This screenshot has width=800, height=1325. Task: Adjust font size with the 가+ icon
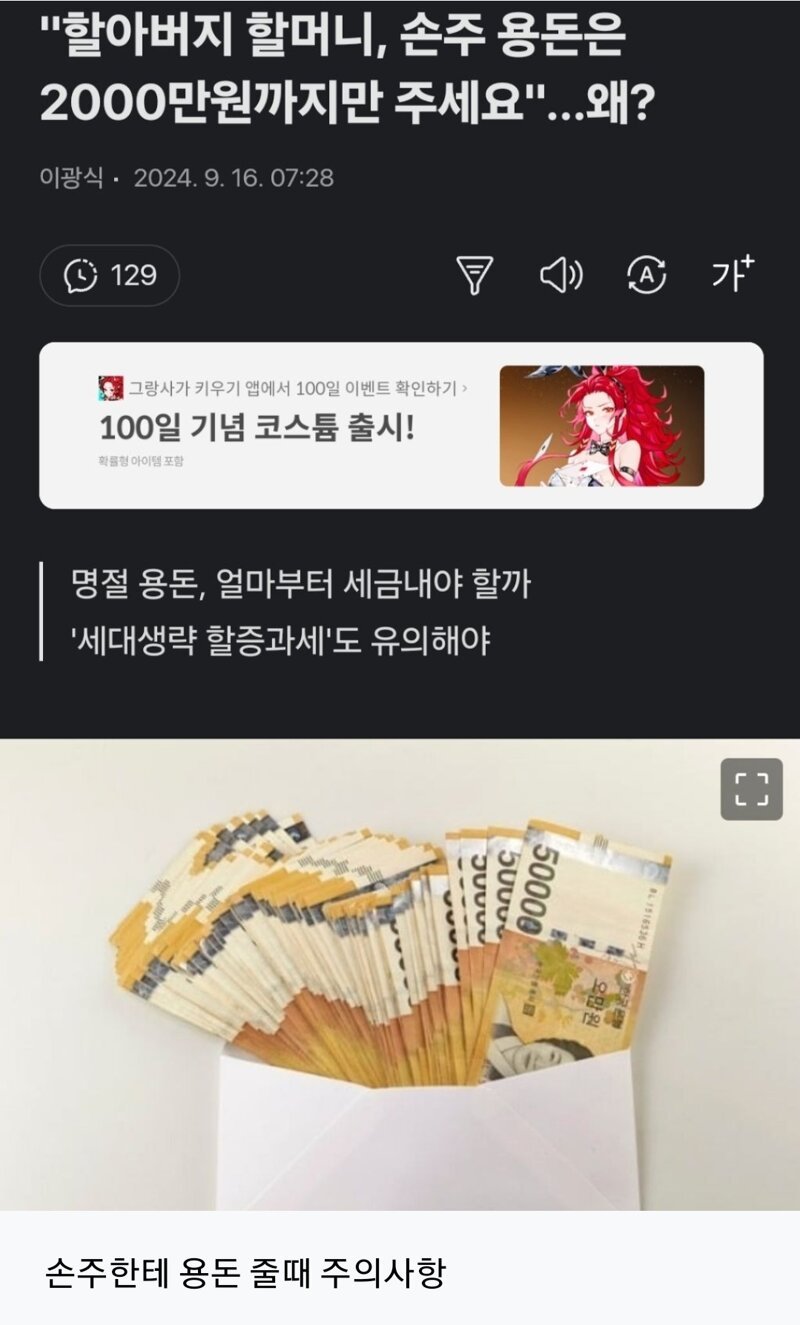[732, 274]
